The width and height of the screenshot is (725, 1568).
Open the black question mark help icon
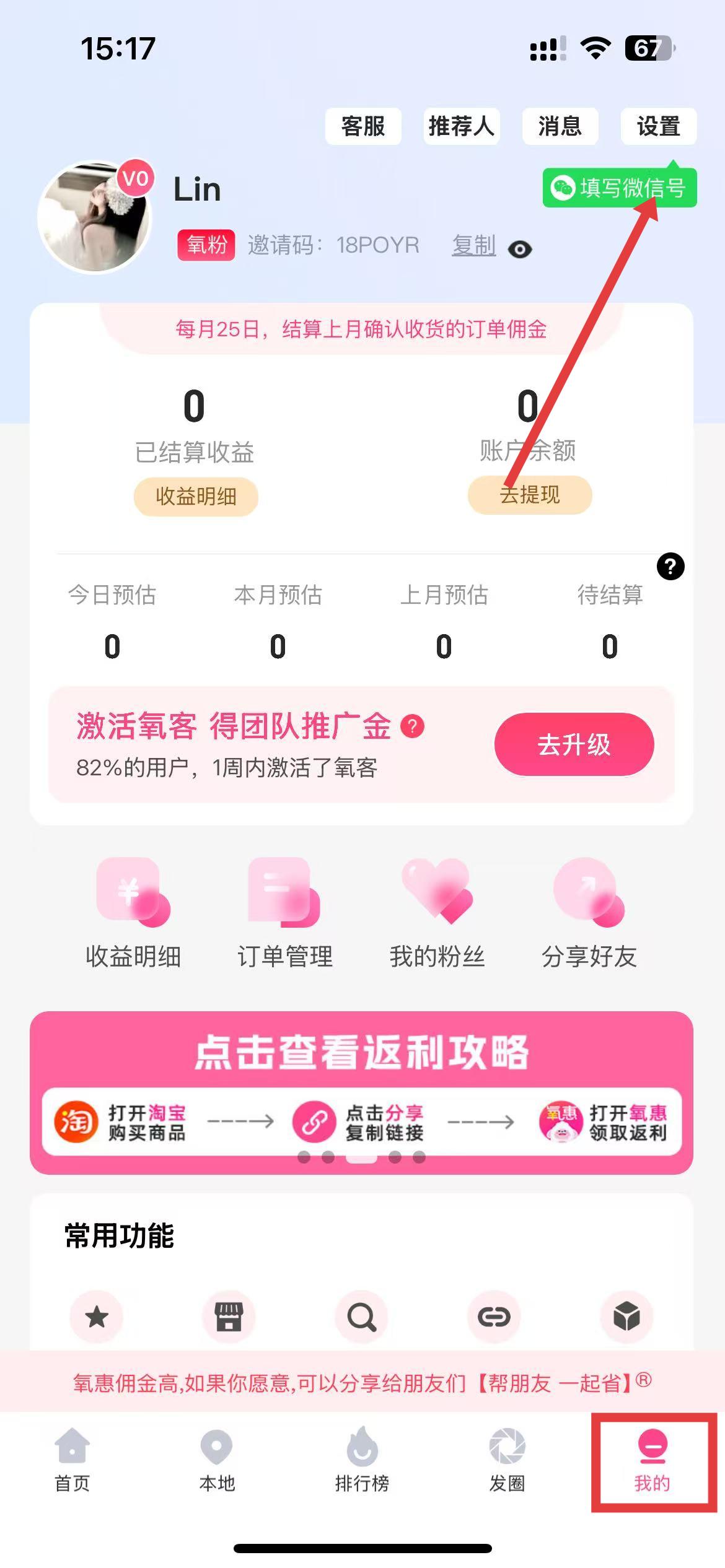click(670, 566)
